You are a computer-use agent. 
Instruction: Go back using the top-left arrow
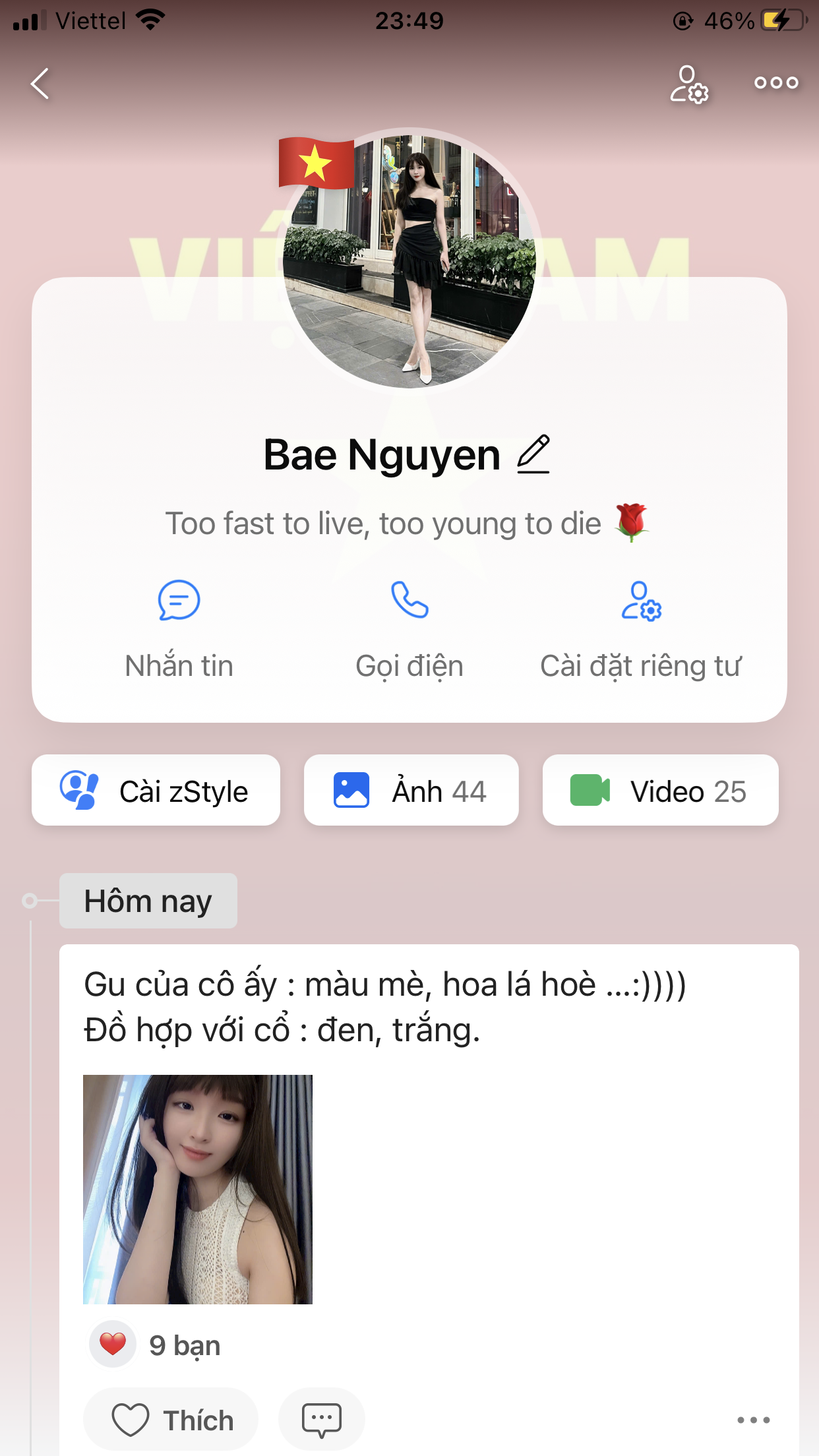tap(40, 84)
